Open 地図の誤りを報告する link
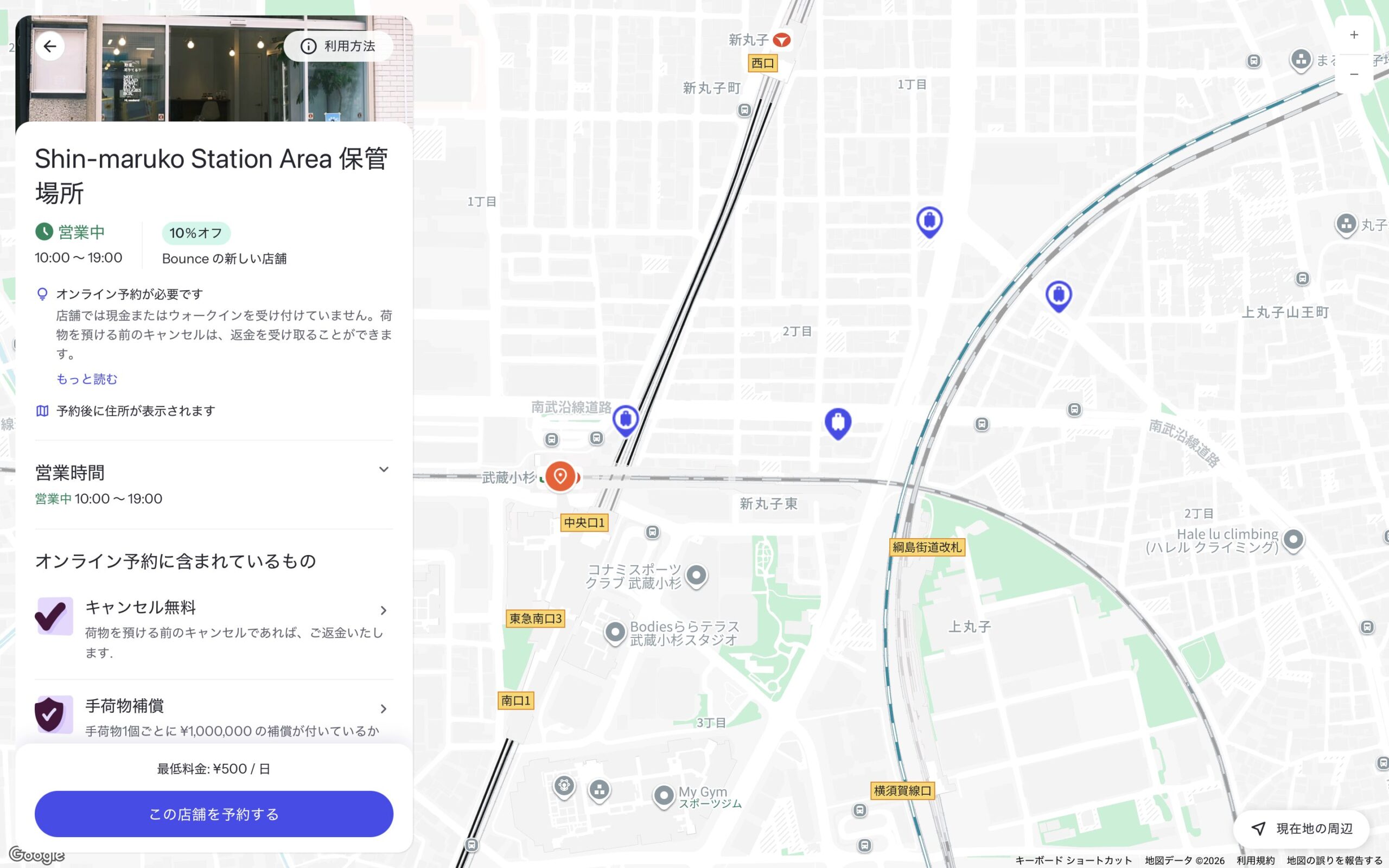 pyautogui.click(x=1334, y=860)
